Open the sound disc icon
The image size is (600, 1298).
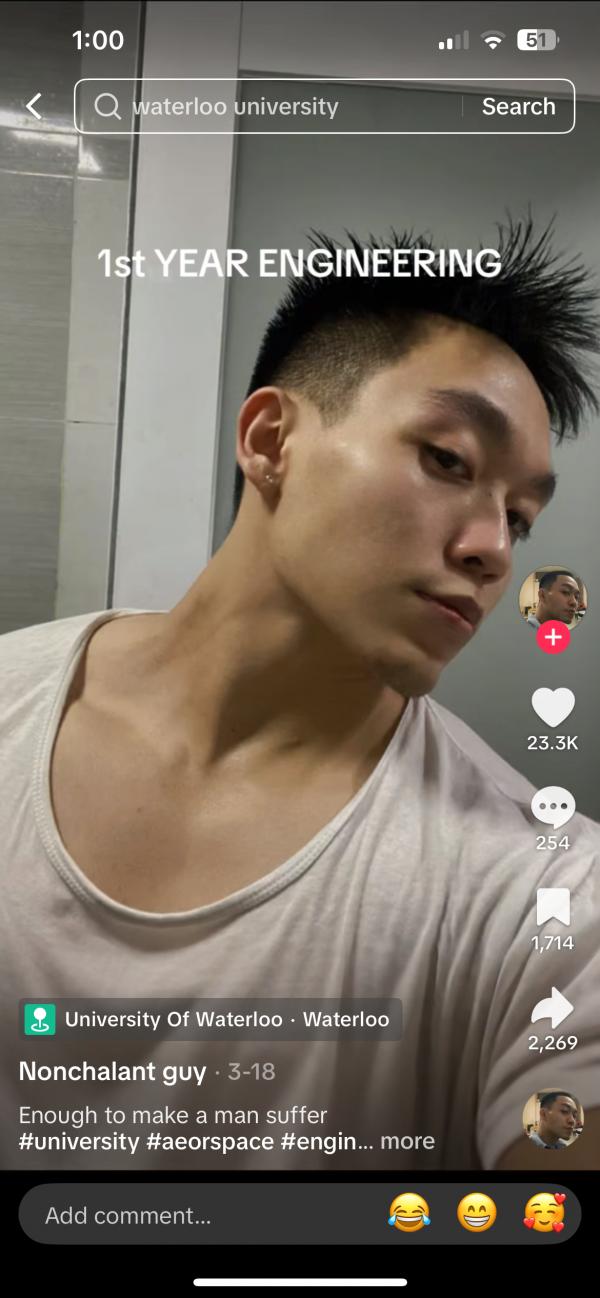(552, 1118)
